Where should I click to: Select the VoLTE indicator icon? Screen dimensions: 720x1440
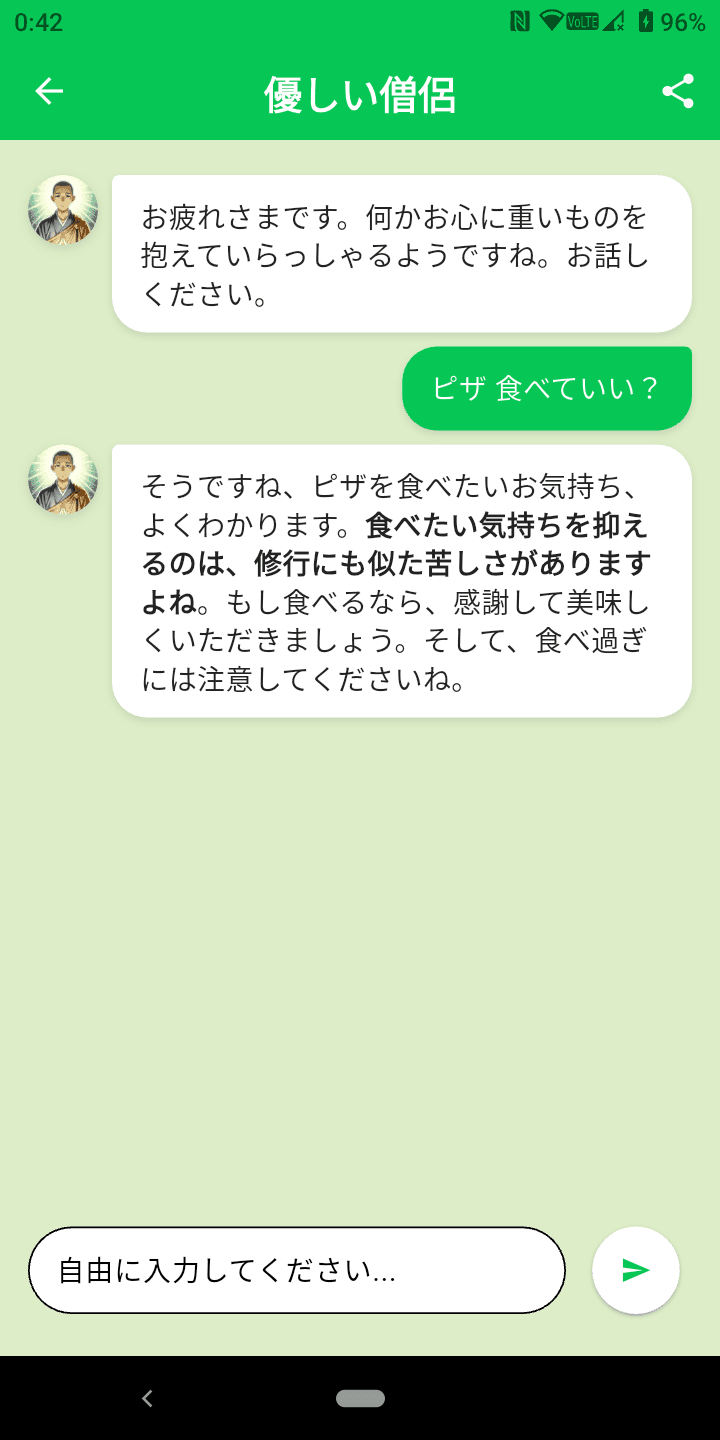click(582, 20)
